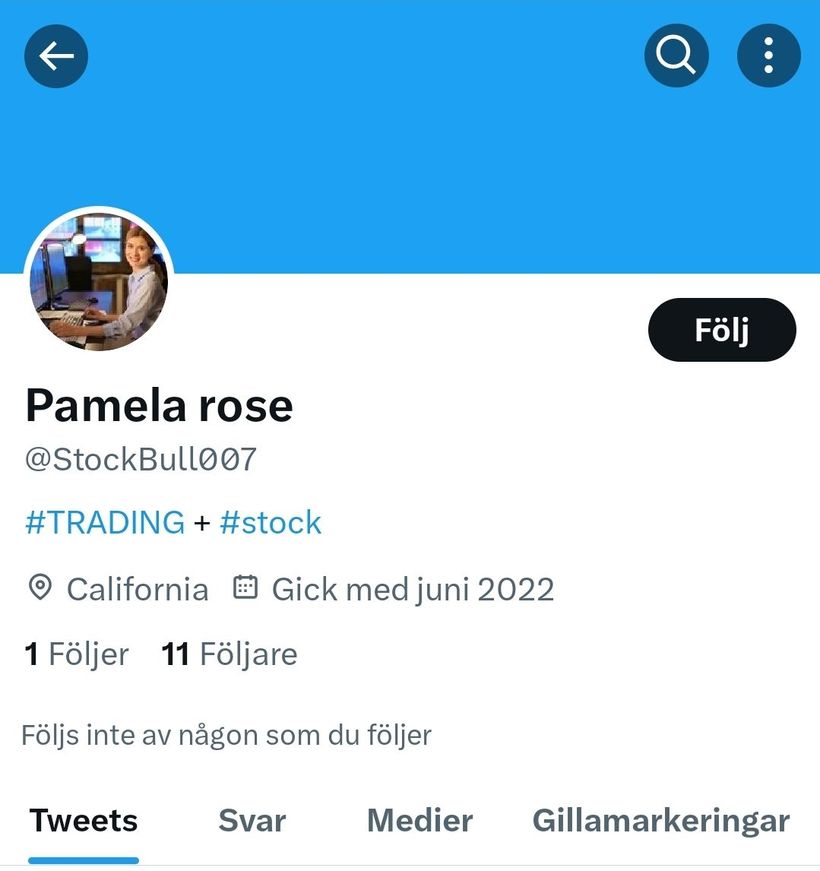Tap the Följ button to follow
Viewport: 820px width, 871px height.
tap(722, 329)
